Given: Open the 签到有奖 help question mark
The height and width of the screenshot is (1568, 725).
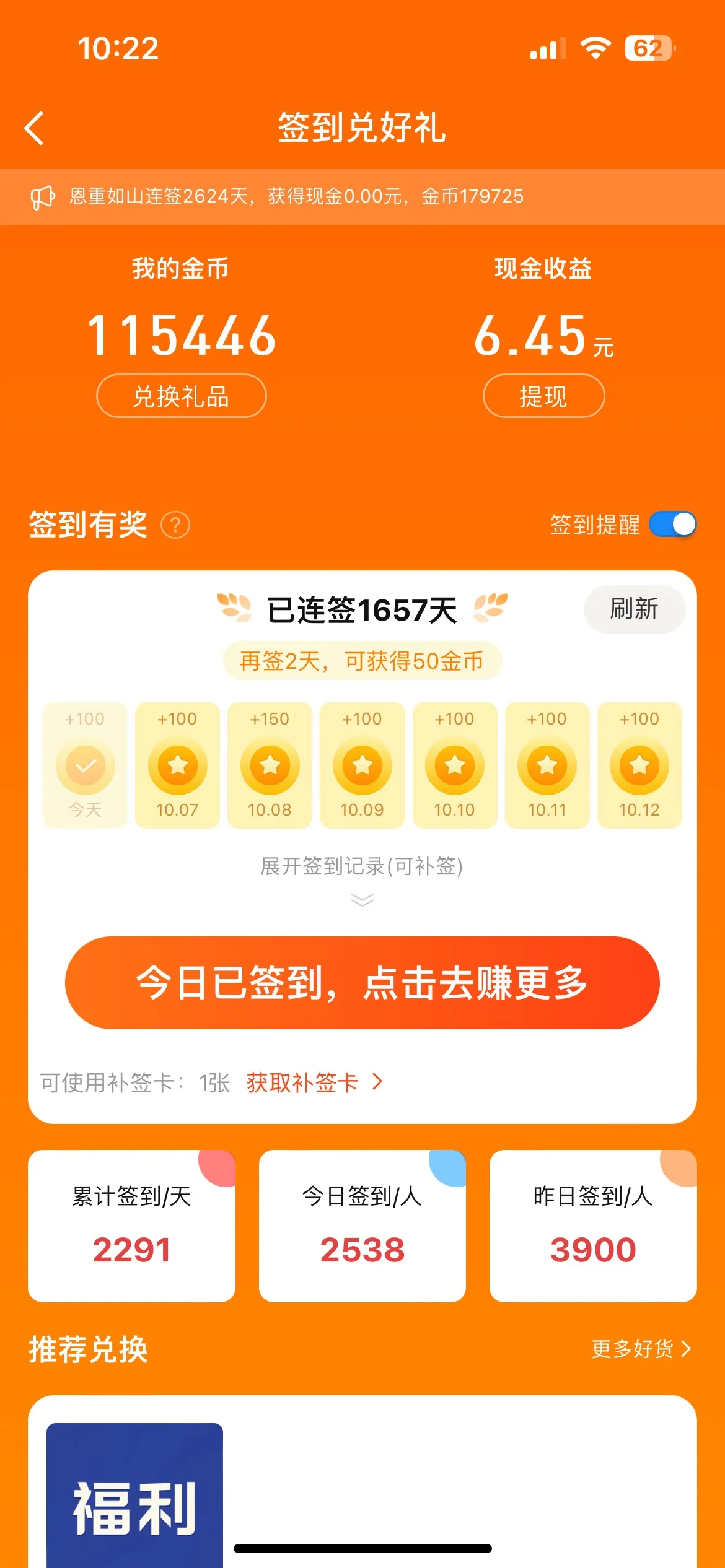Looking at the screenshot, I should (x=175, y=526).
